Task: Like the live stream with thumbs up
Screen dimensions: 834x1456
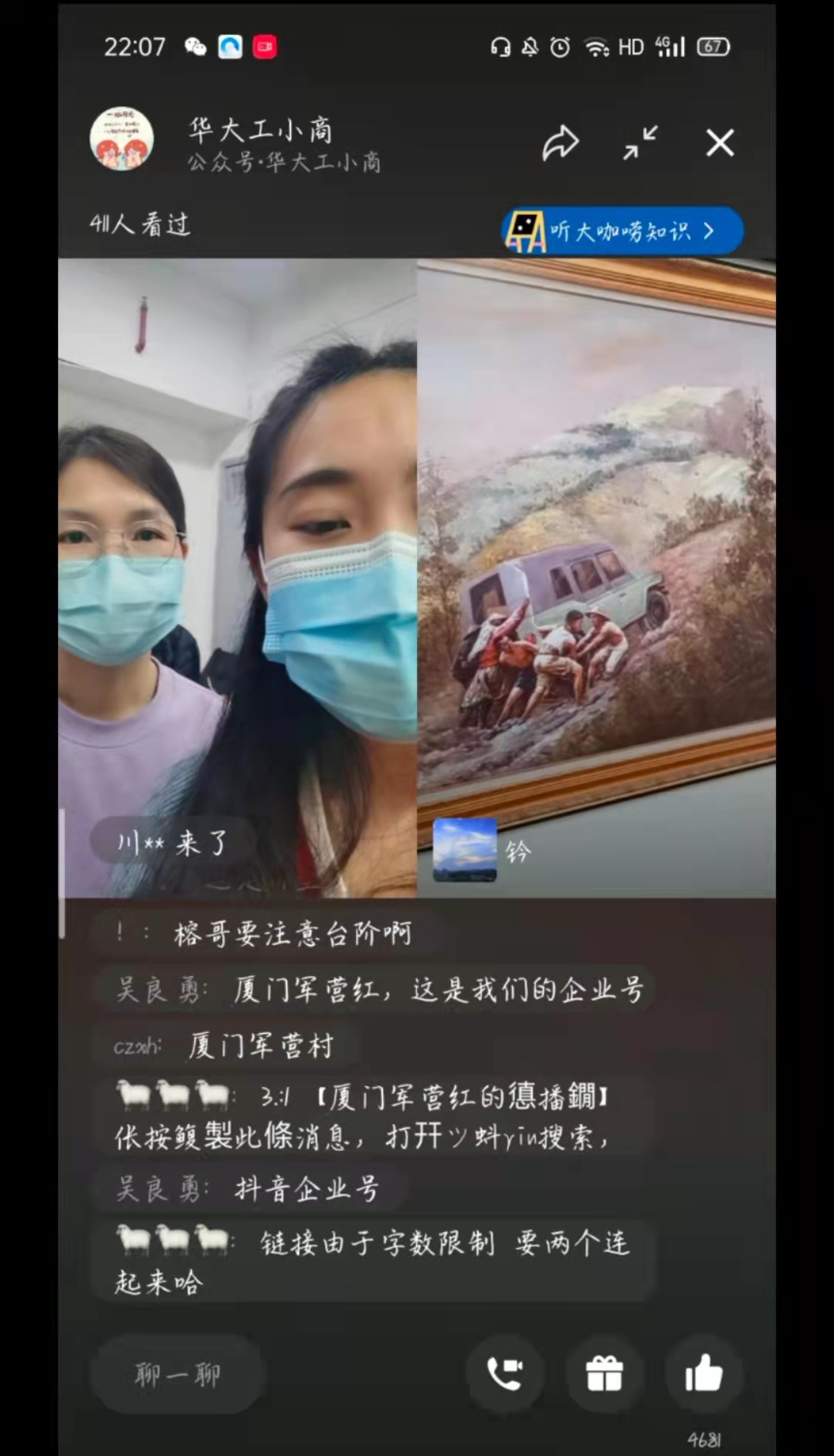Action: click(703, 1375)
